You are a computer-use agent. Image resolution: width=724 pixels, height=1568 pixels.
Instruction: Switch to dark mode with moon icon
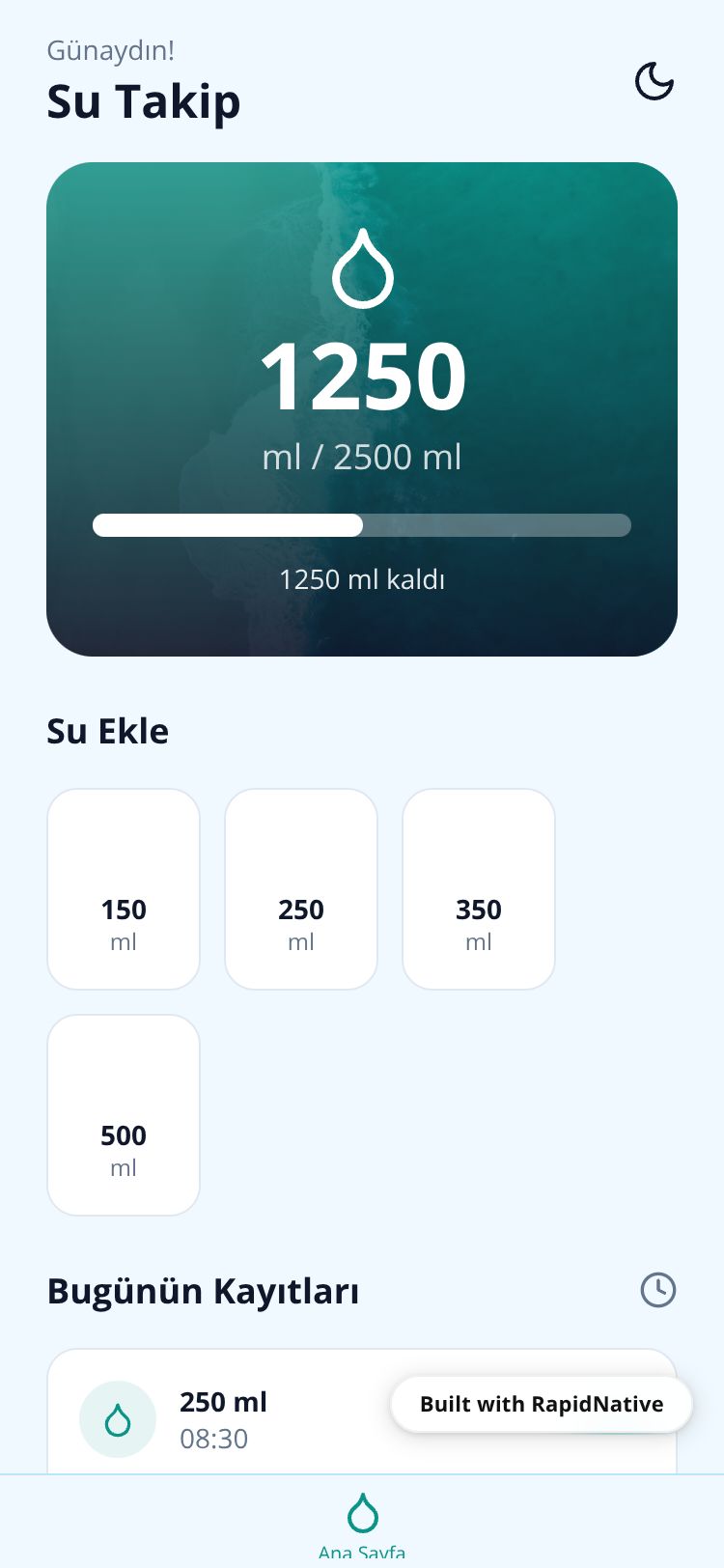click(x=654, y=81)
